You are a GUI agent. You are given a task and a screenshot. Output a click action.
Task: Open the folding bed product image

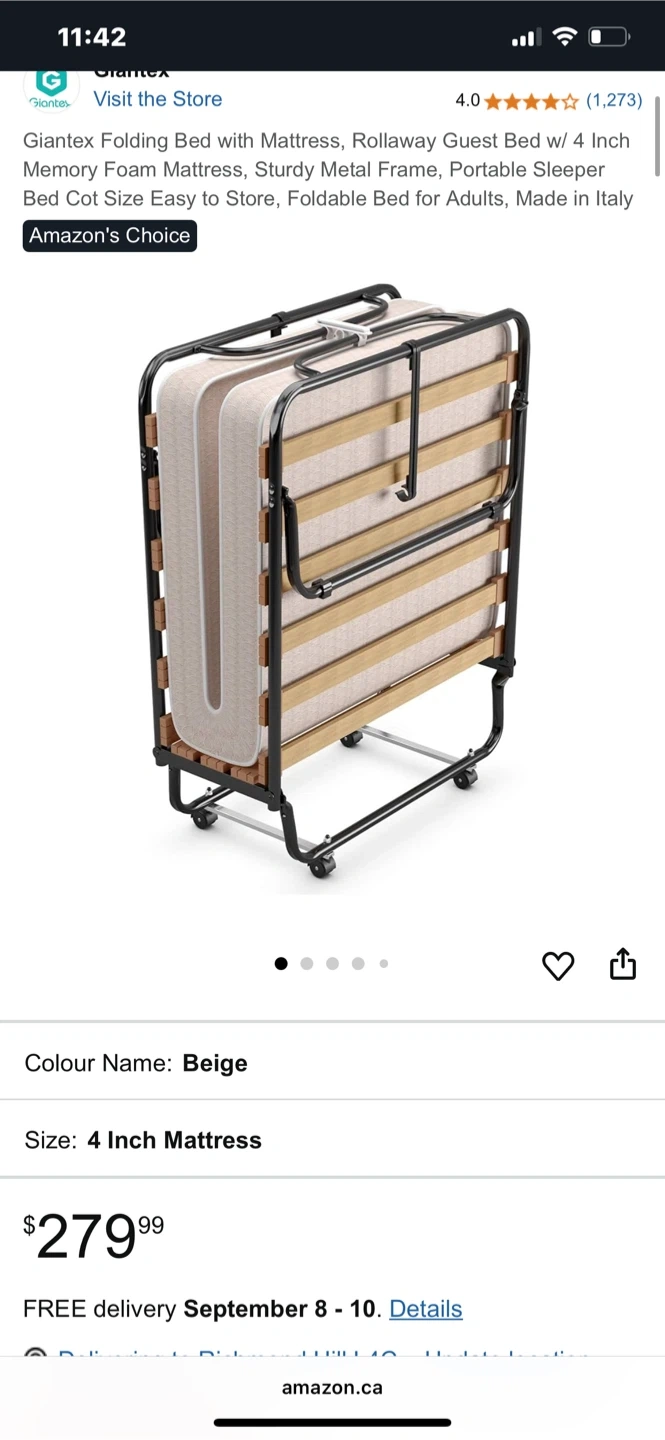(333, 580)
